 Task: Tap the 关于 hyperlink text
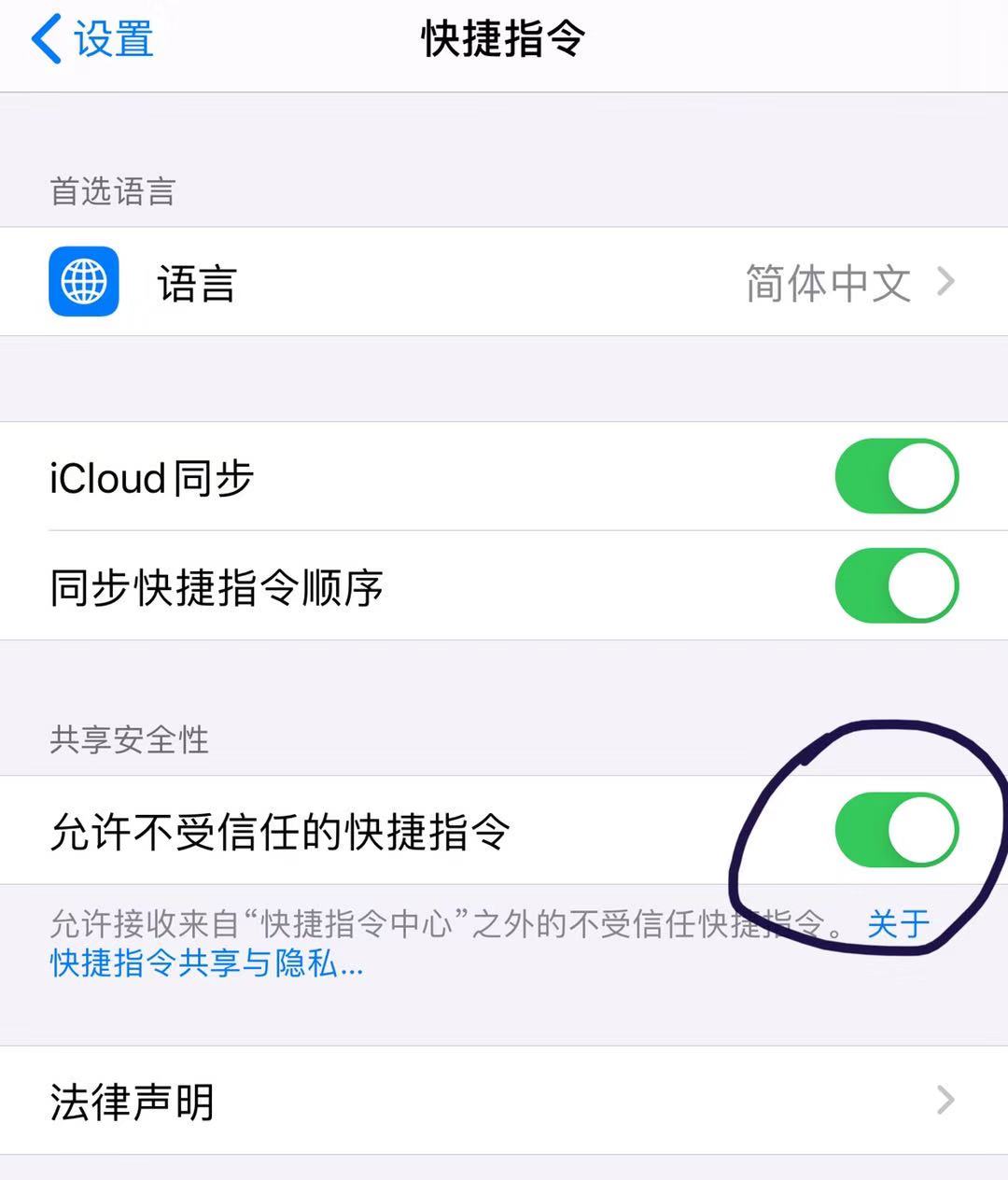point(896,925)
